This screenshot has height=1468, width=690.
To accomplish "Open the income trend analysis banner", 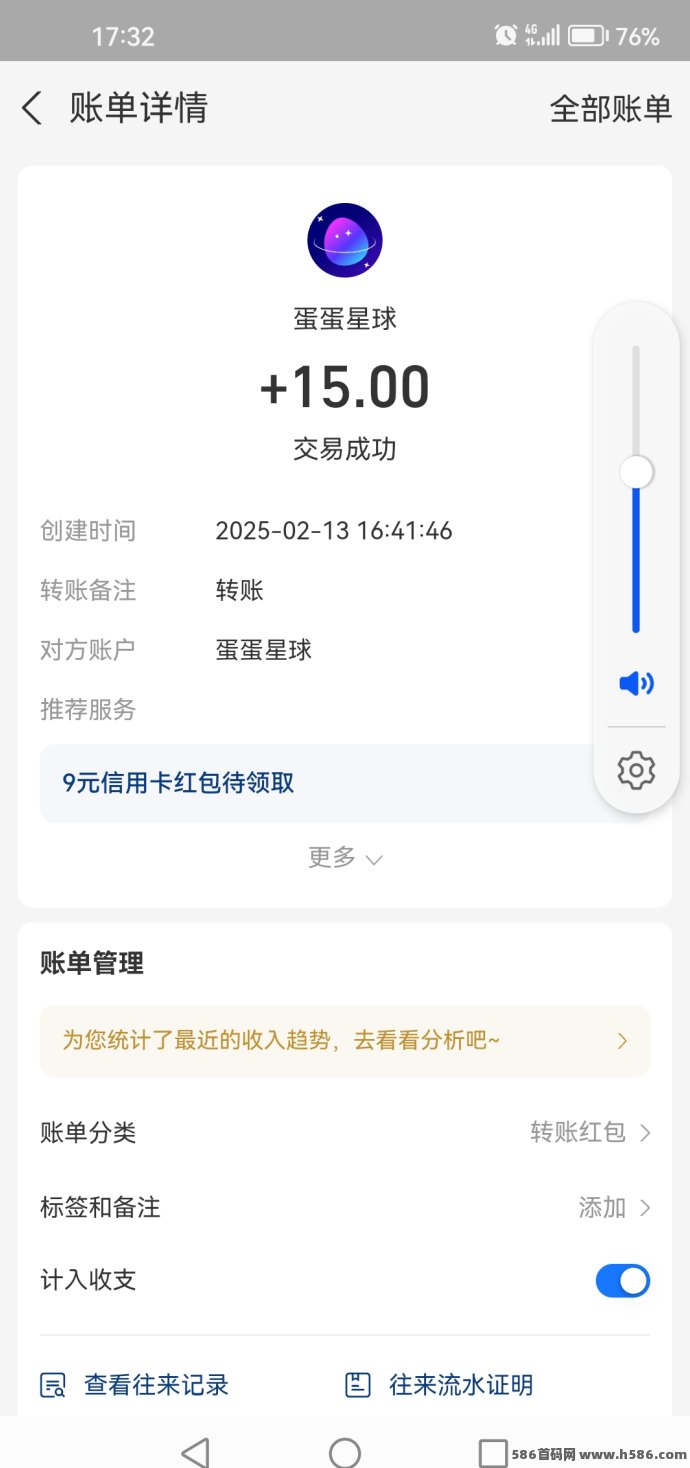I will click(345, 1041).
